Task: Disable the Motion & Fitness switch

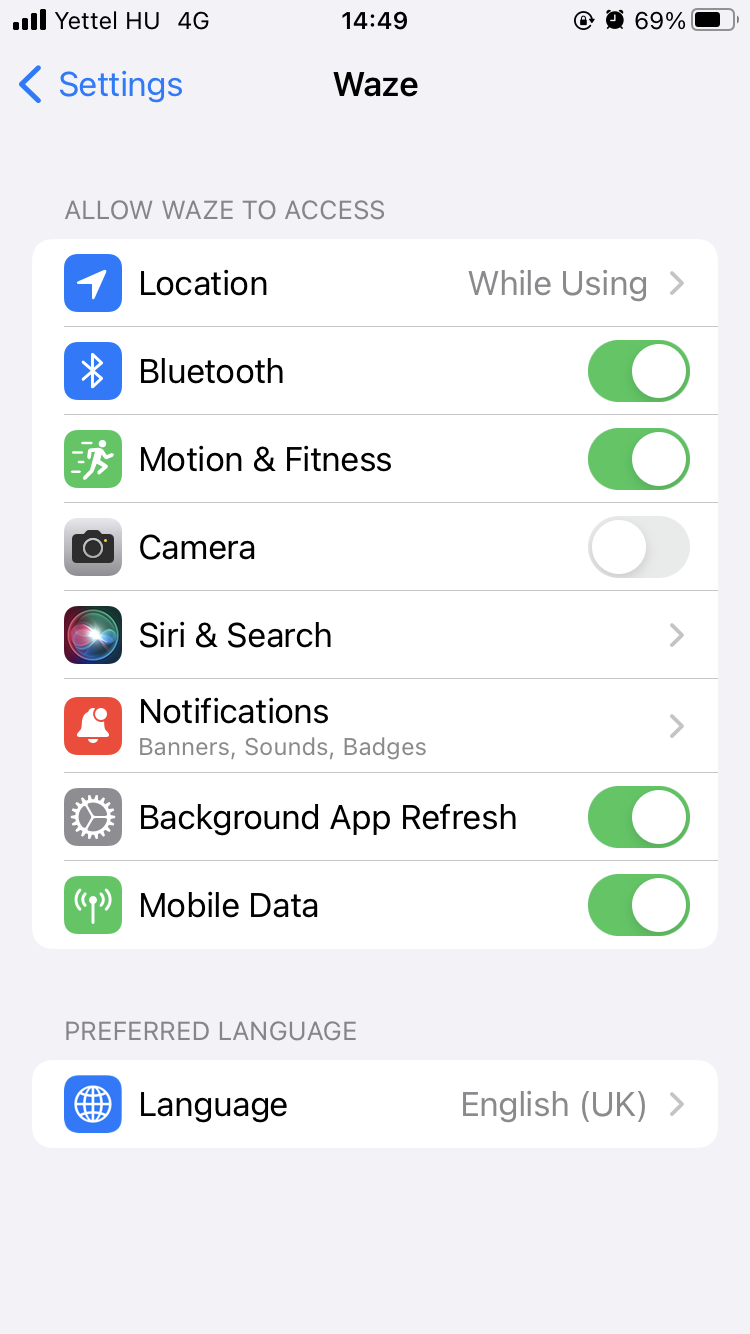Action: pos(638,460)
